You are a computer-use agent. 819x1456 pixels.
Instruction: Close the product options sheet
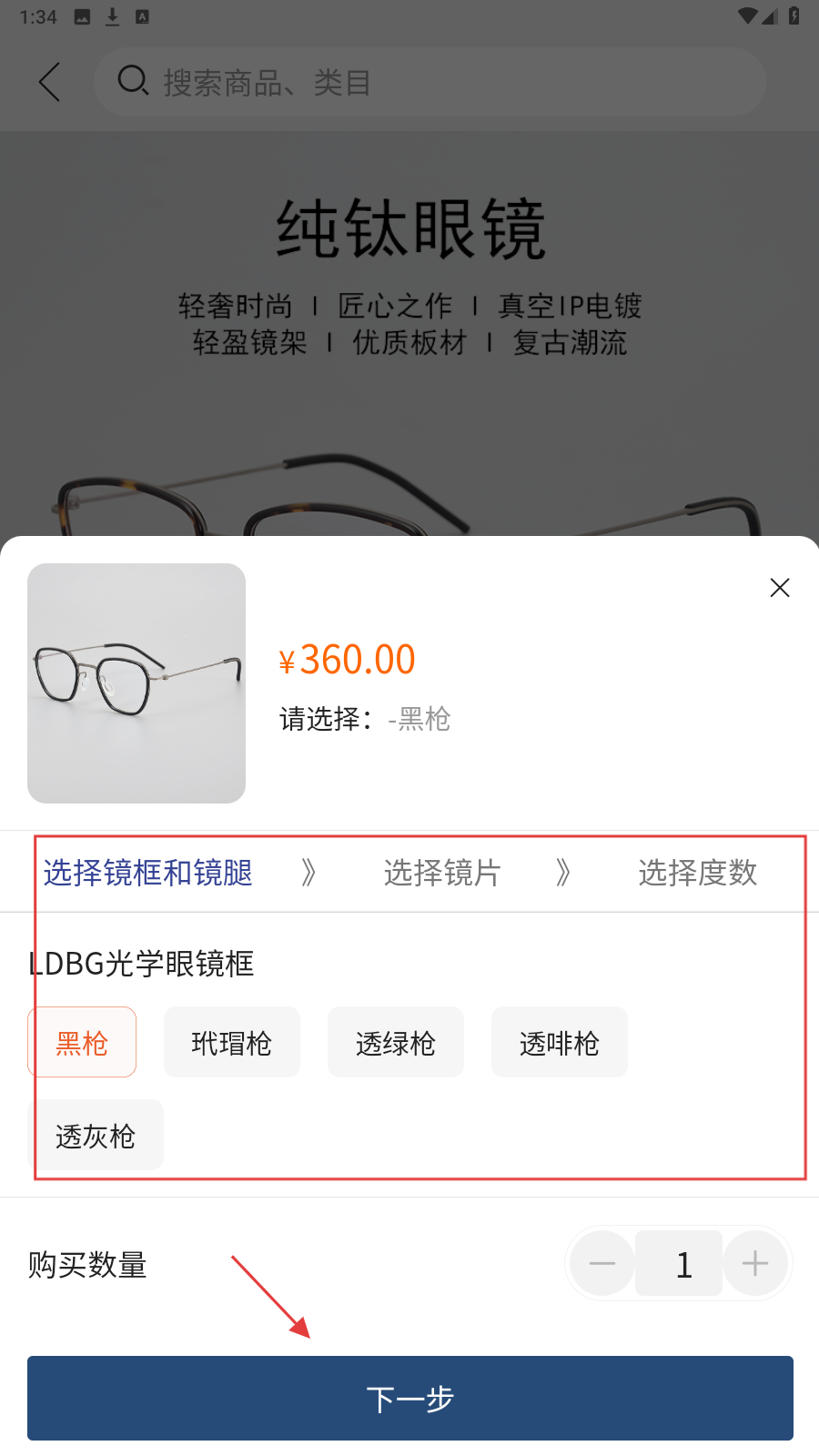[x=779, y=588]
